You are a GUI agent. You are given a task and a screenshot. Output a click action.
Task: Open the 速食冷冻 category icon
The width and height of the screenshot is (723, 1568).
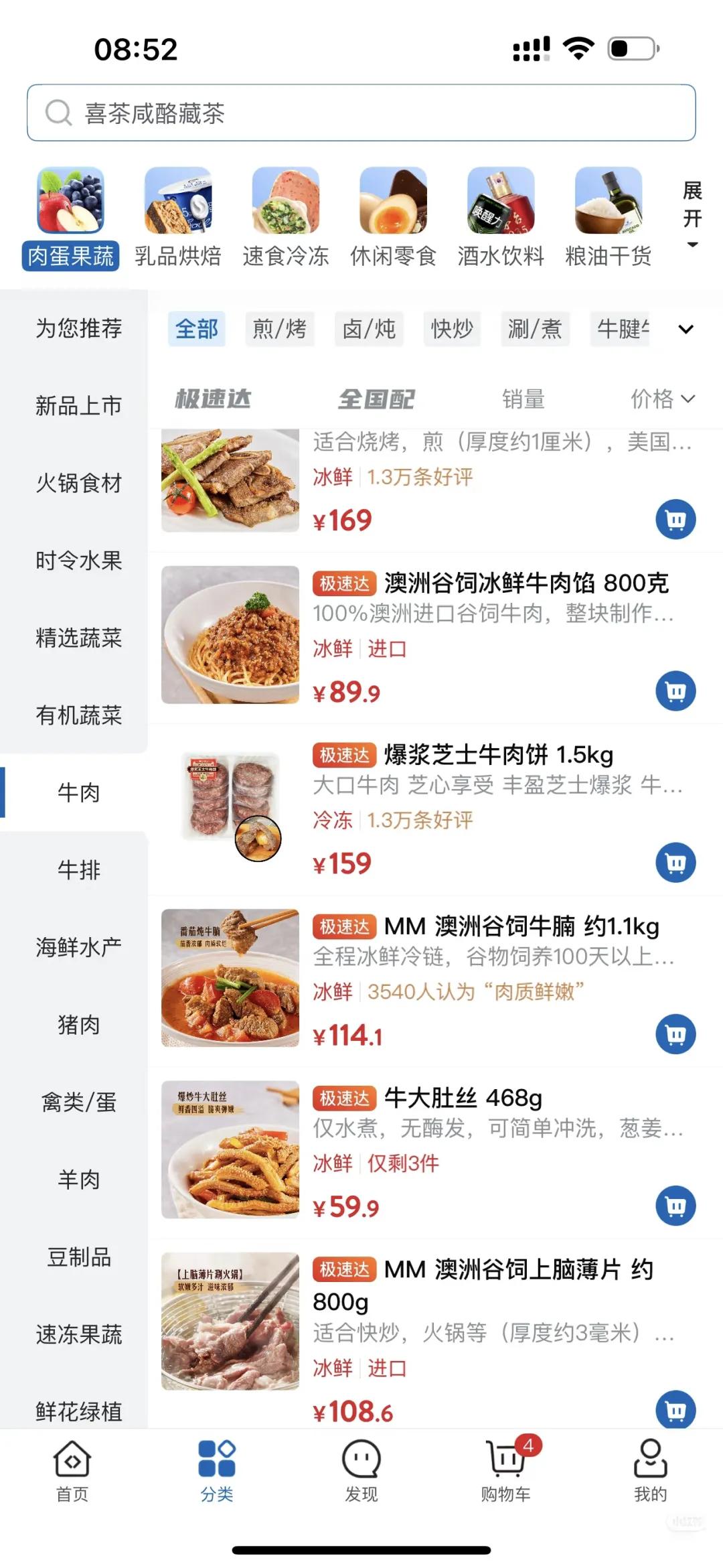click(x=287, y=204)
